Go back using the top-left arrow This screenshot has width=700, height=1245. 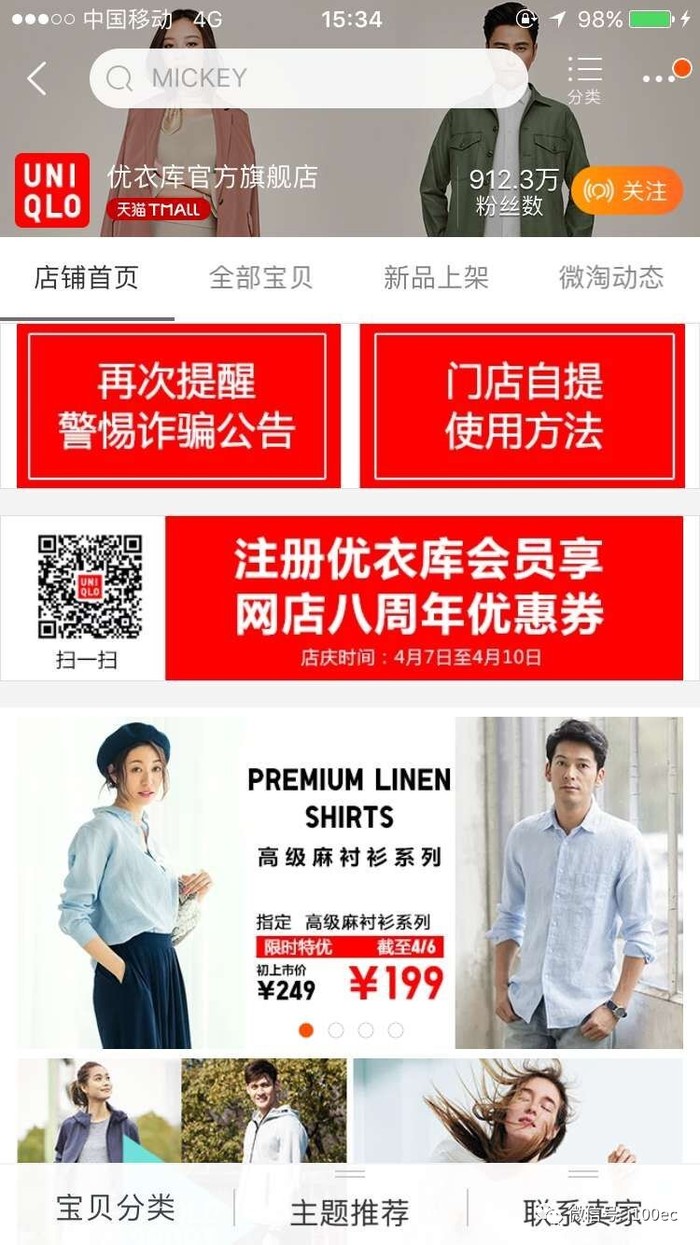tap(37, 78)
